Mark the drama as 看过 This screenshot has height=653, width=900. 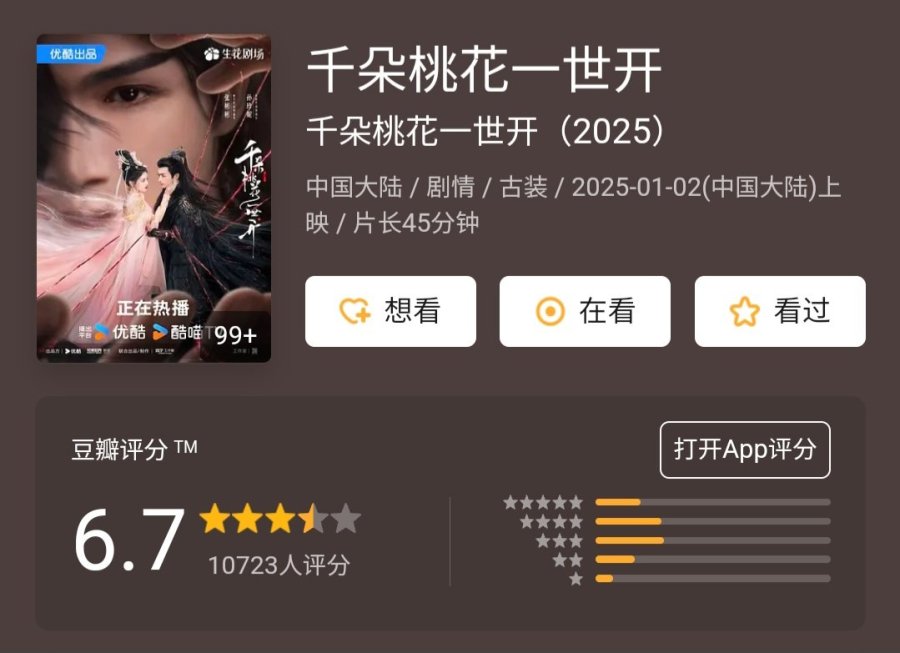tap(780, 311)
